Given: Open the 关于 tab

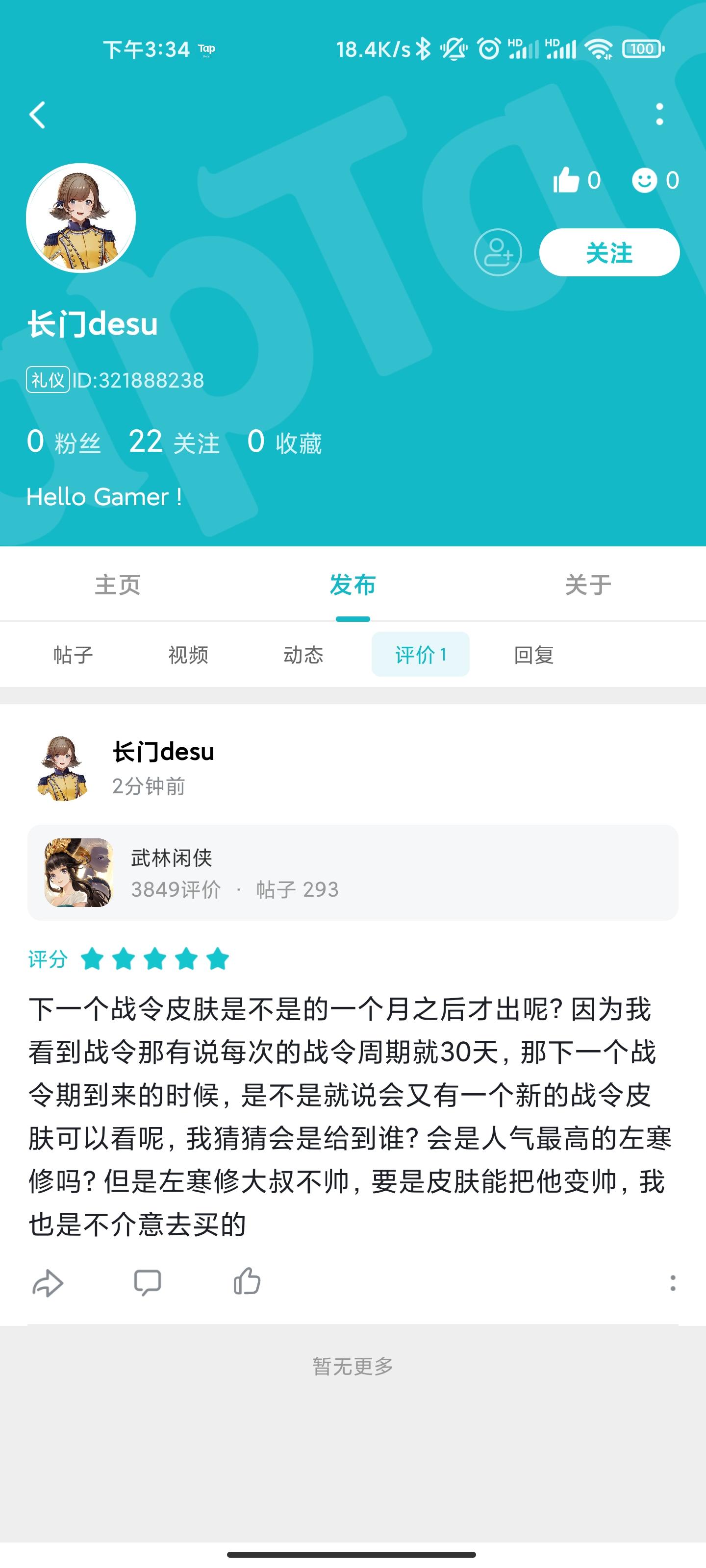Looking at the screenshot, I should point(588,584).
